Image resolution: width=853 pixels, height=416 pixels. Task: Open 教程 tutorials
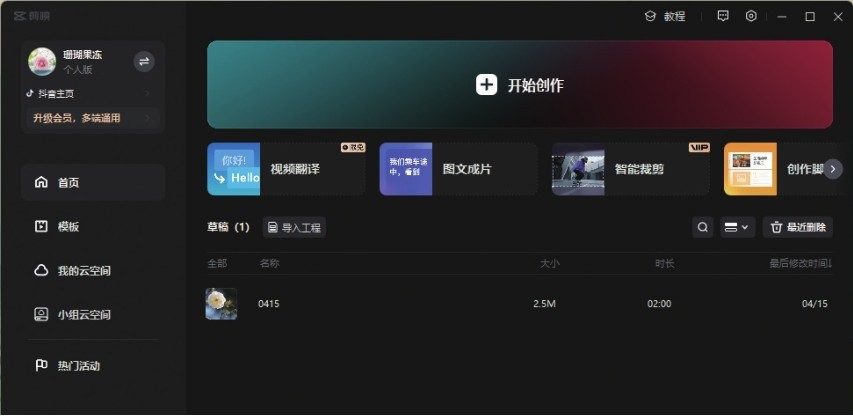pyautogui.click(x=665, y=17)
